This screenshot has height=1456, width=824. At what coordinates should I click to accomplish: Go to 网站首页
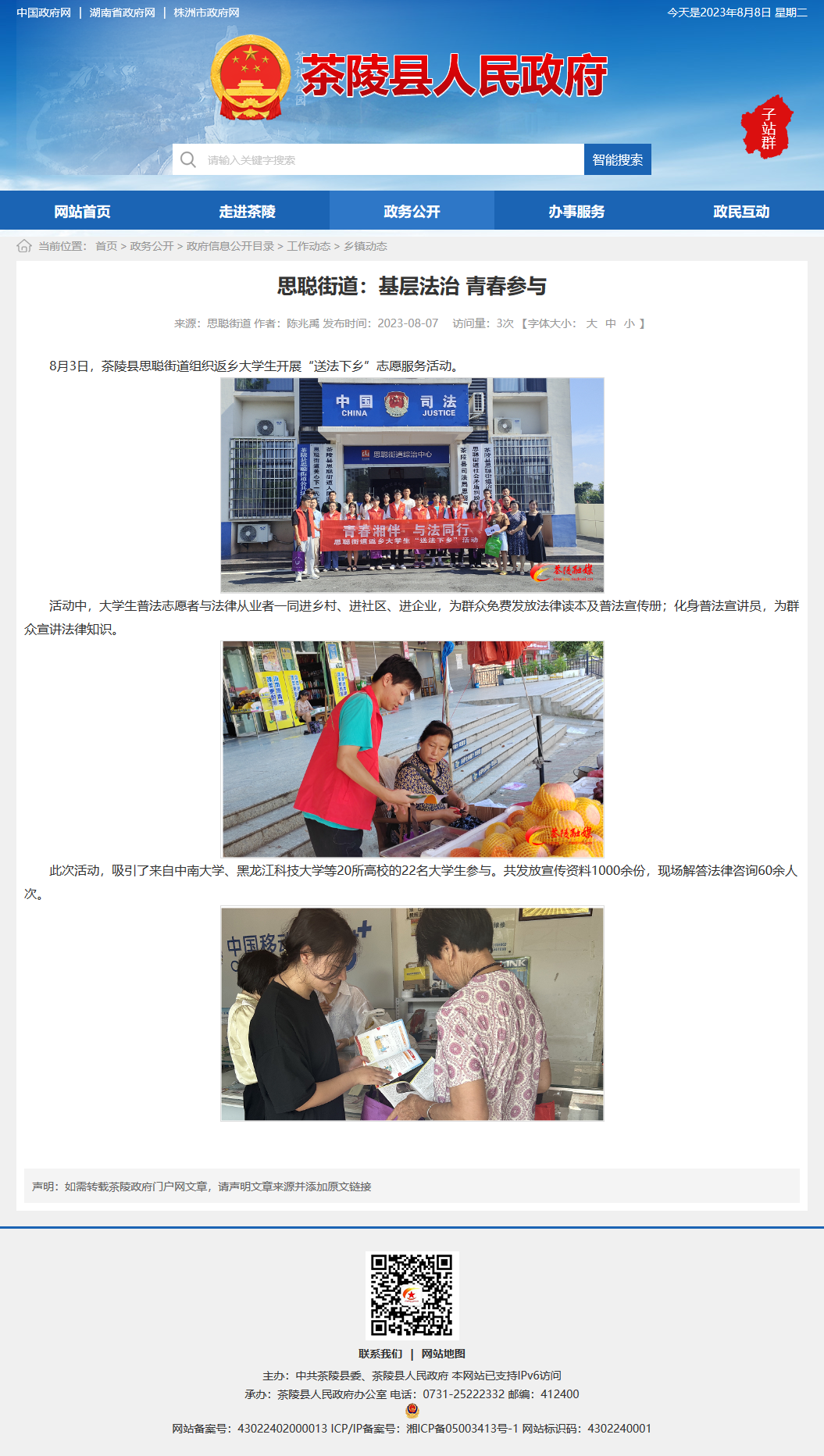point(82,211)
